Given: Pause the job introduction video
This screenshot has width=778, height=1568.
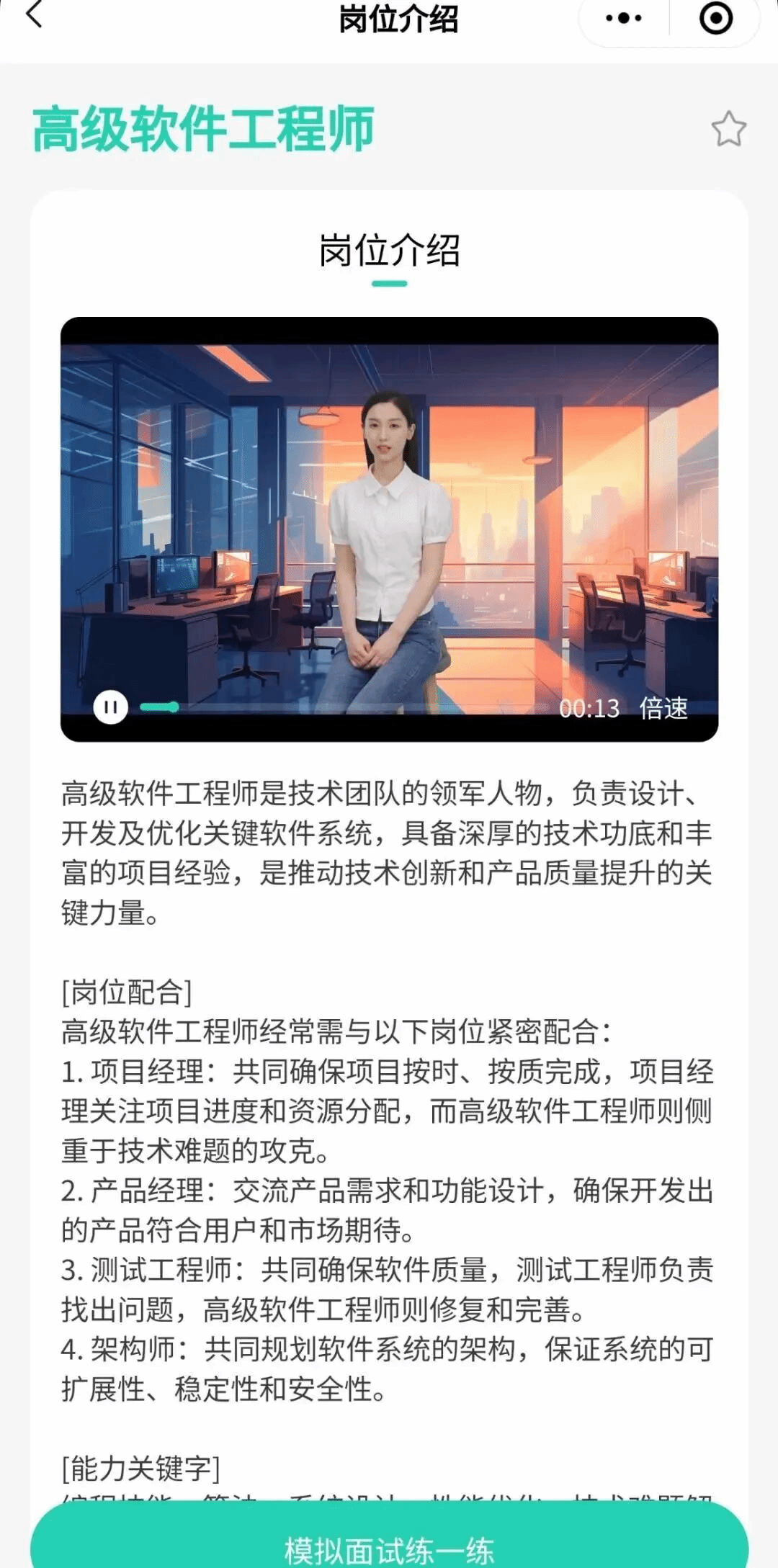Looking at the screenshot, I should pos(110,707).
